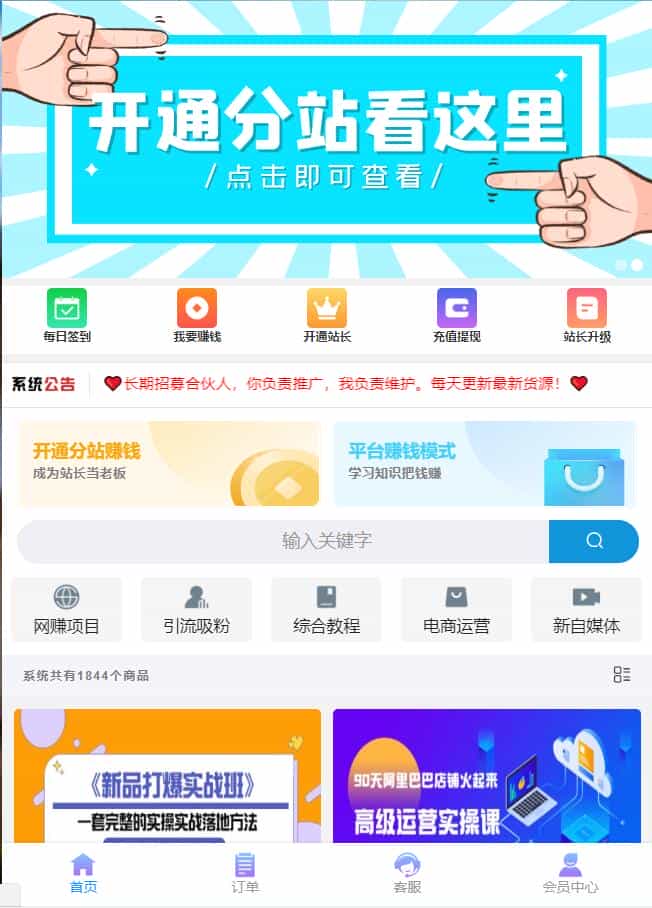Select the 网赚项目 category
Image resolution: width=652 pixels, height=908 pixels.
coord(67,609)
